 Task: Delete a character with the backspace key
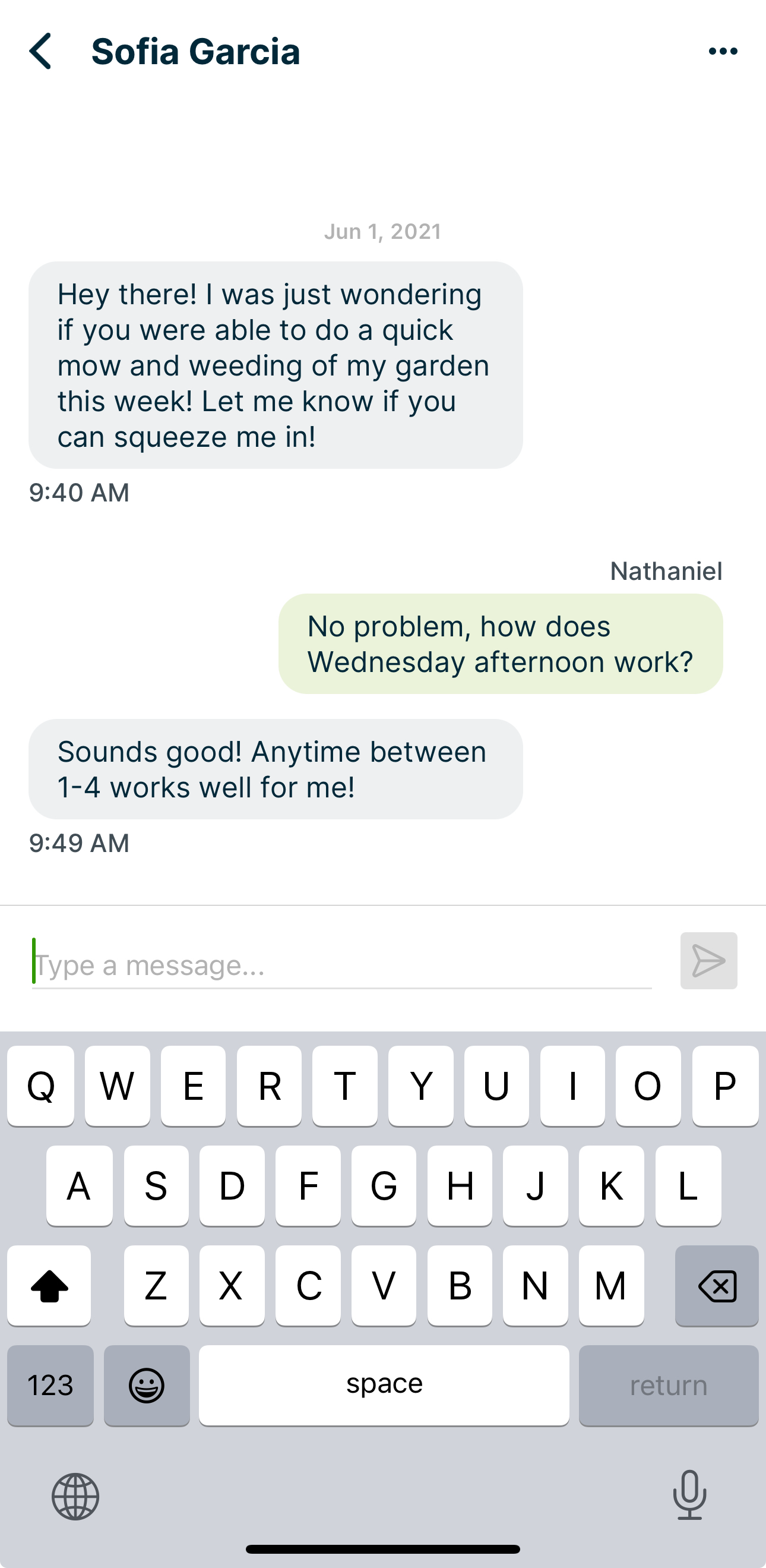tap(717, 1286)
